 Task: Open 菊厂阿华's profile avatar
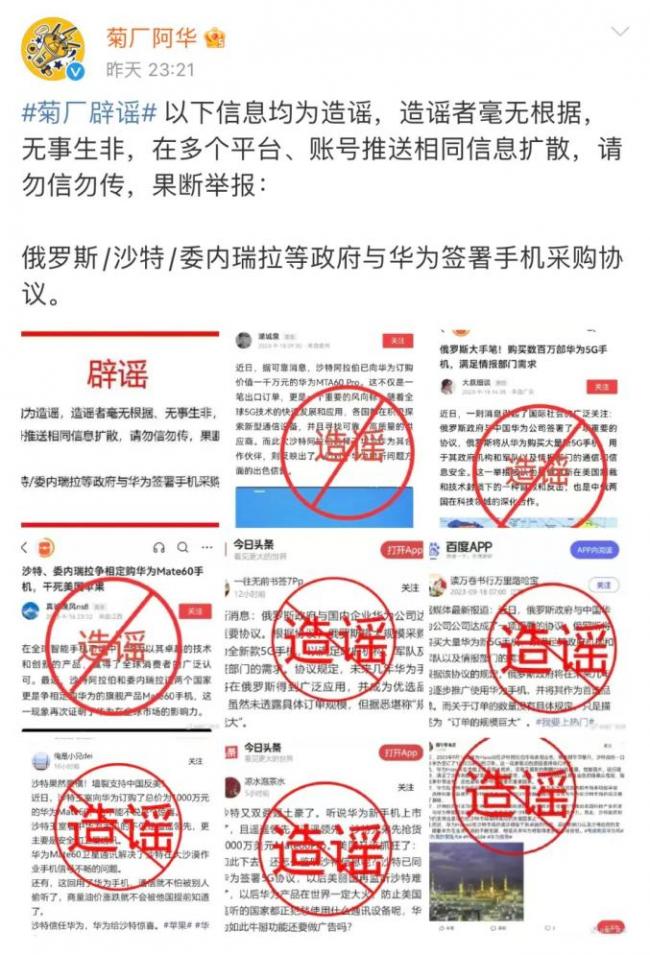click(x=54, y=51)
